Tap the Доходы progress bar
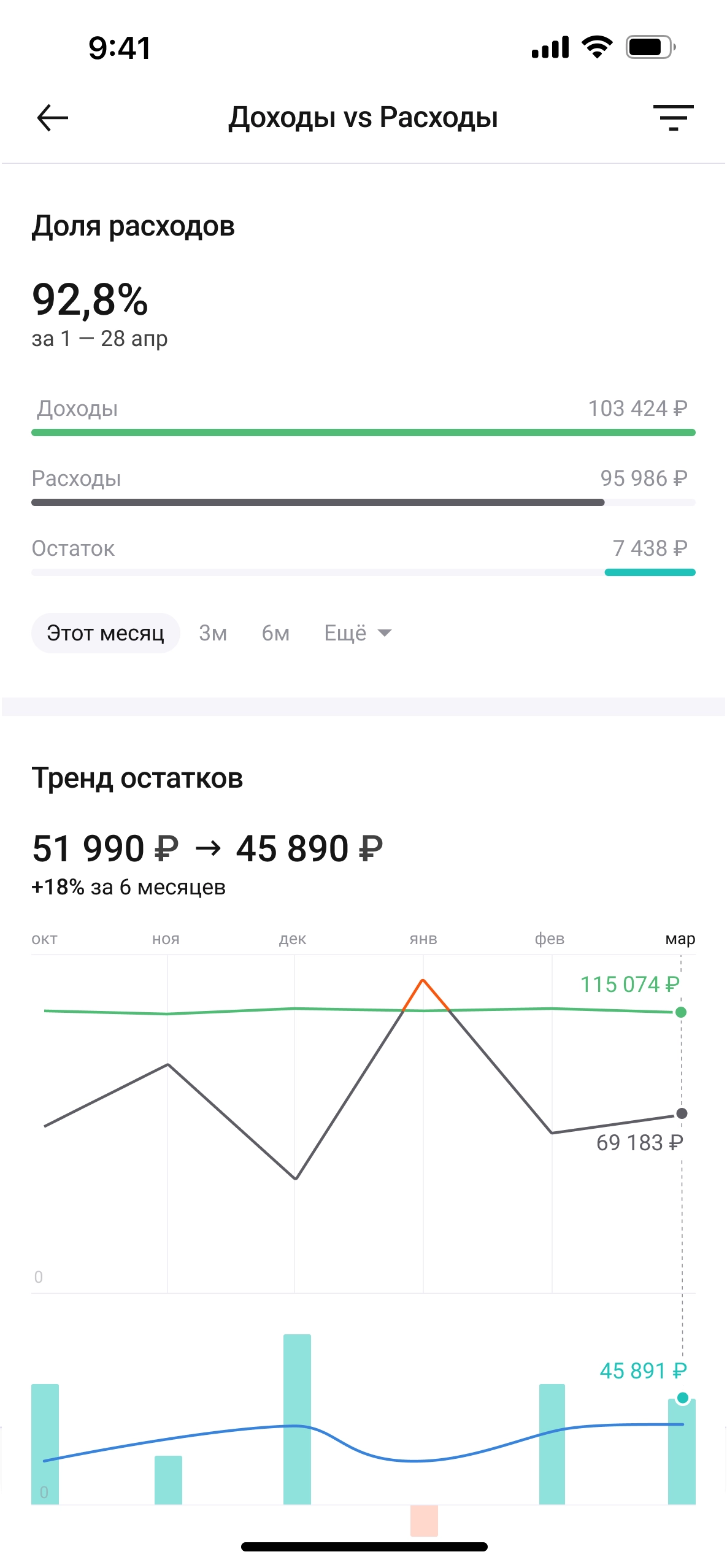 pos(363,431)
